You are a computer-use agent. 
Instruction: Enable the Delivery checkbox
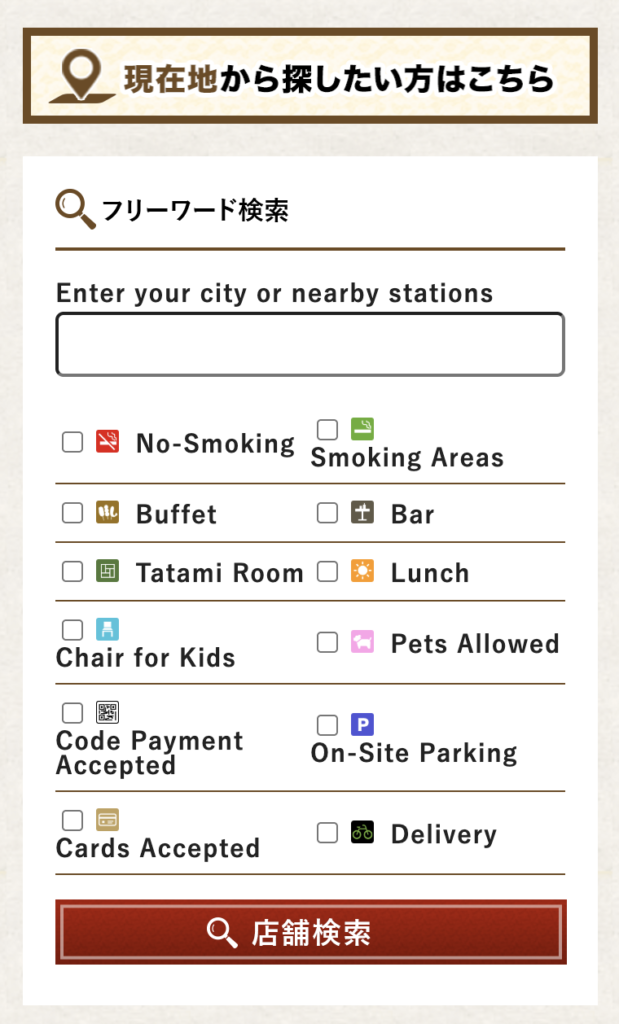click(327, 833)
